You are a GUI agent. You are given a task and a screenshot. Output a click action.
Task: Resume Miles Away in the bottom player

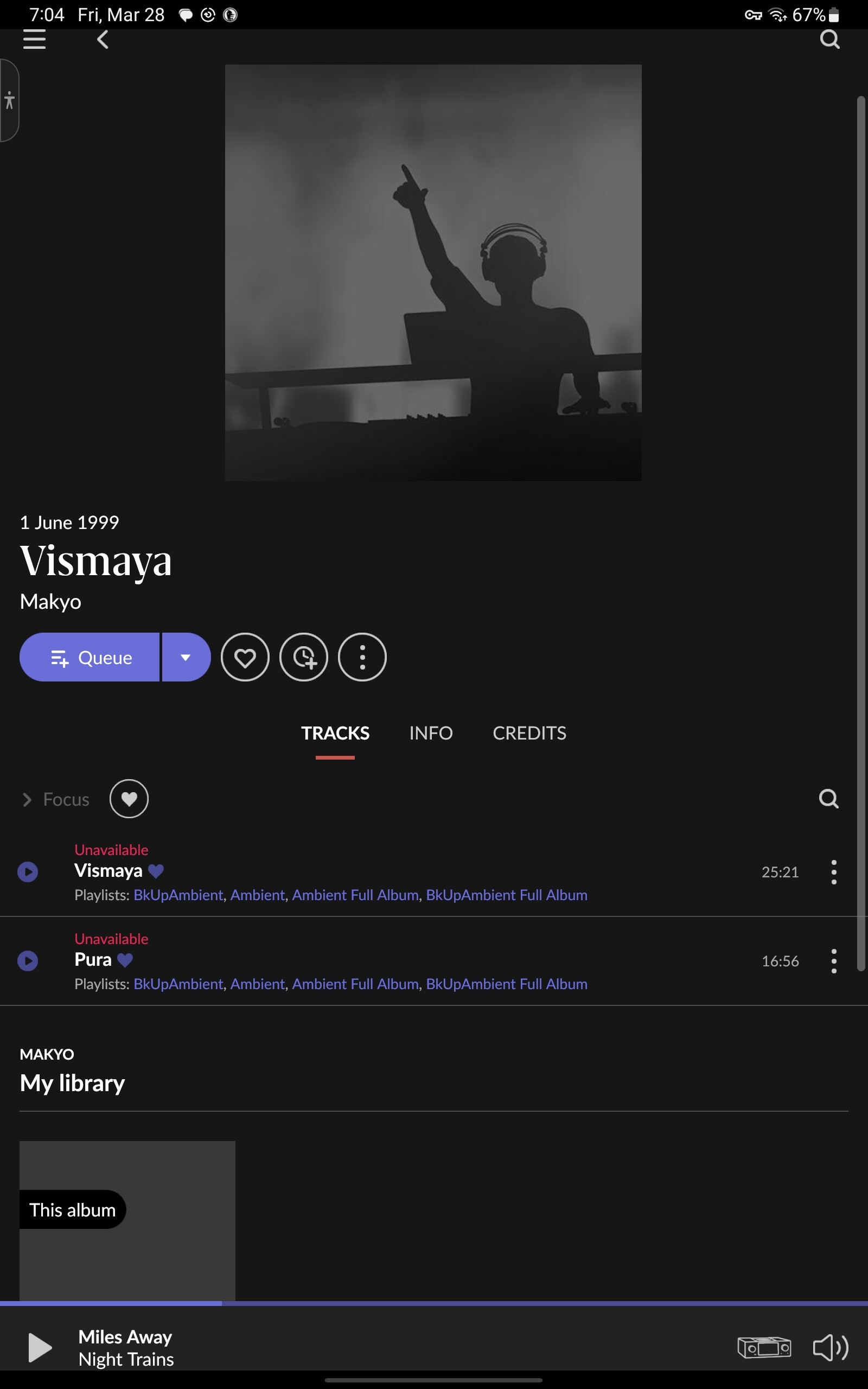(x=40, y=1347)
